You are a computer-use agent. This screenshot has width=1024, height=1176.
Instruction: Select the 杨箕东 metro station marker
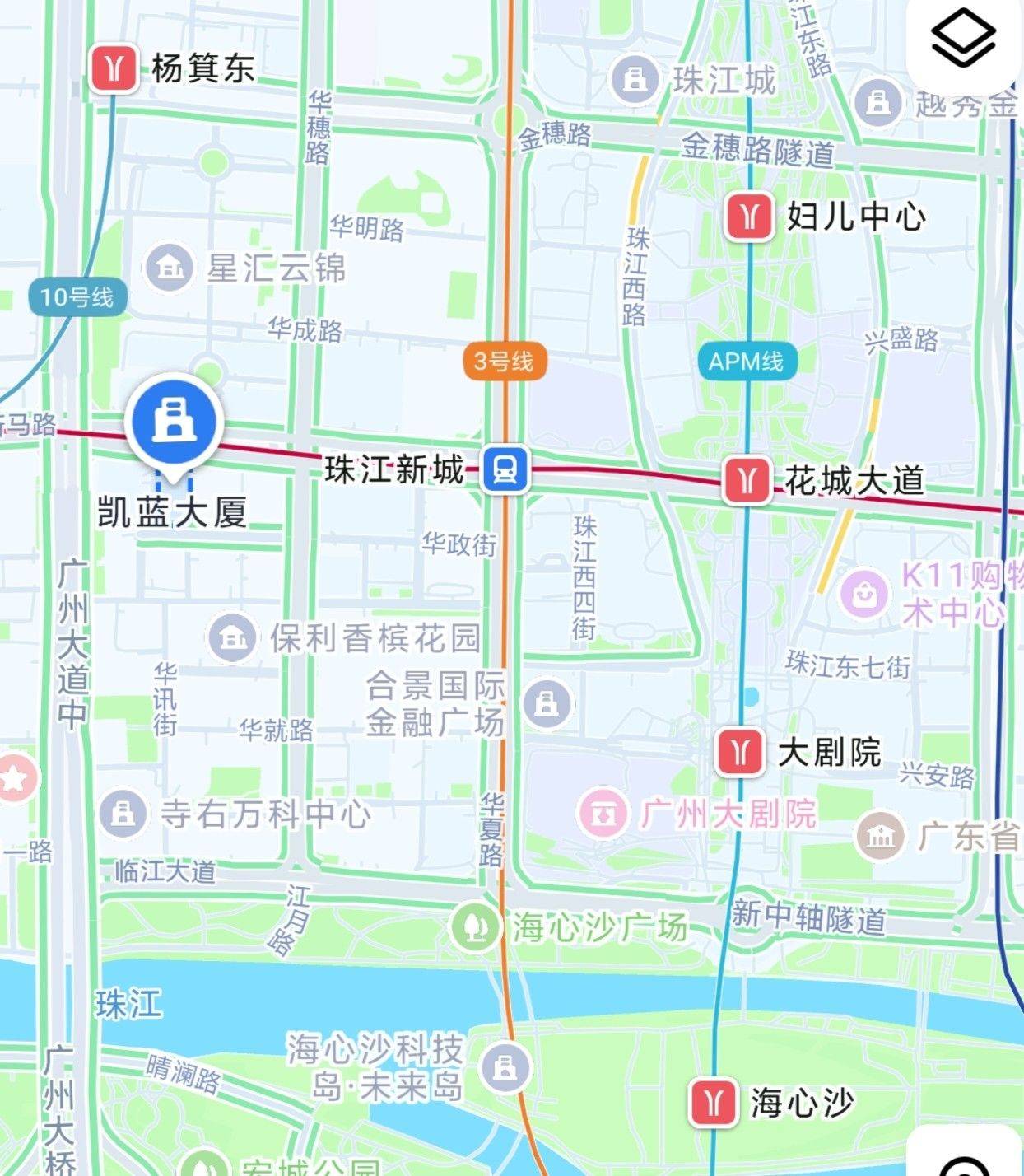[114, 68]
